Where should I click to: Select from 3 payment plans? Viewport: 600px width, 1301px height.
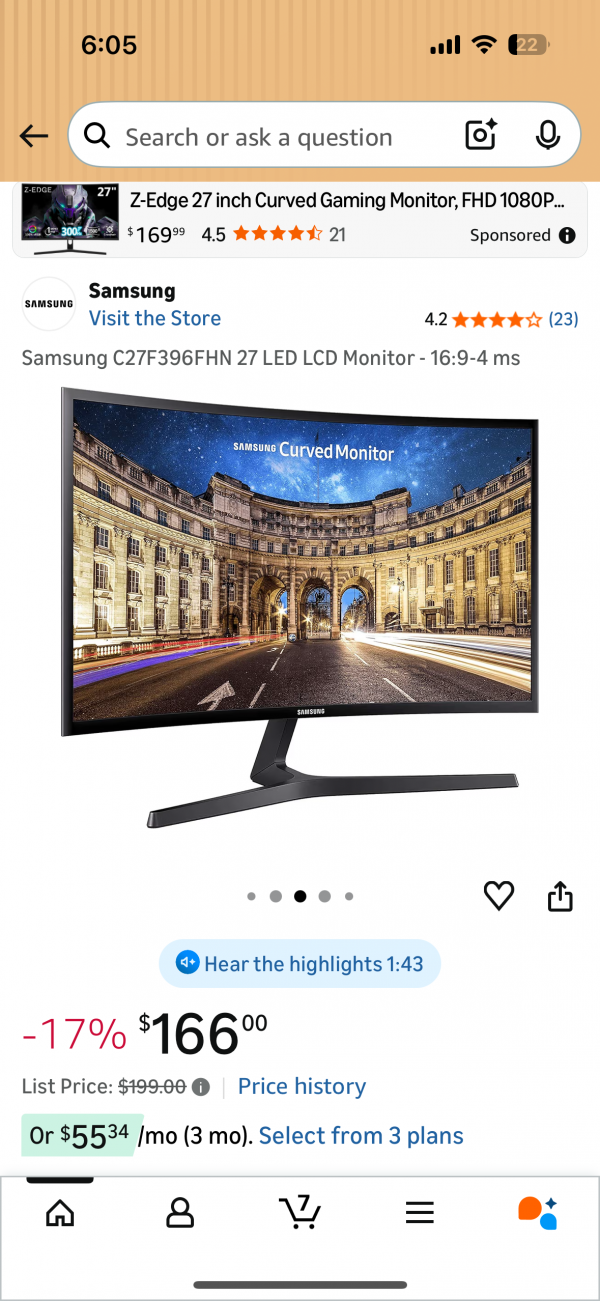(x=361, y=1136)
